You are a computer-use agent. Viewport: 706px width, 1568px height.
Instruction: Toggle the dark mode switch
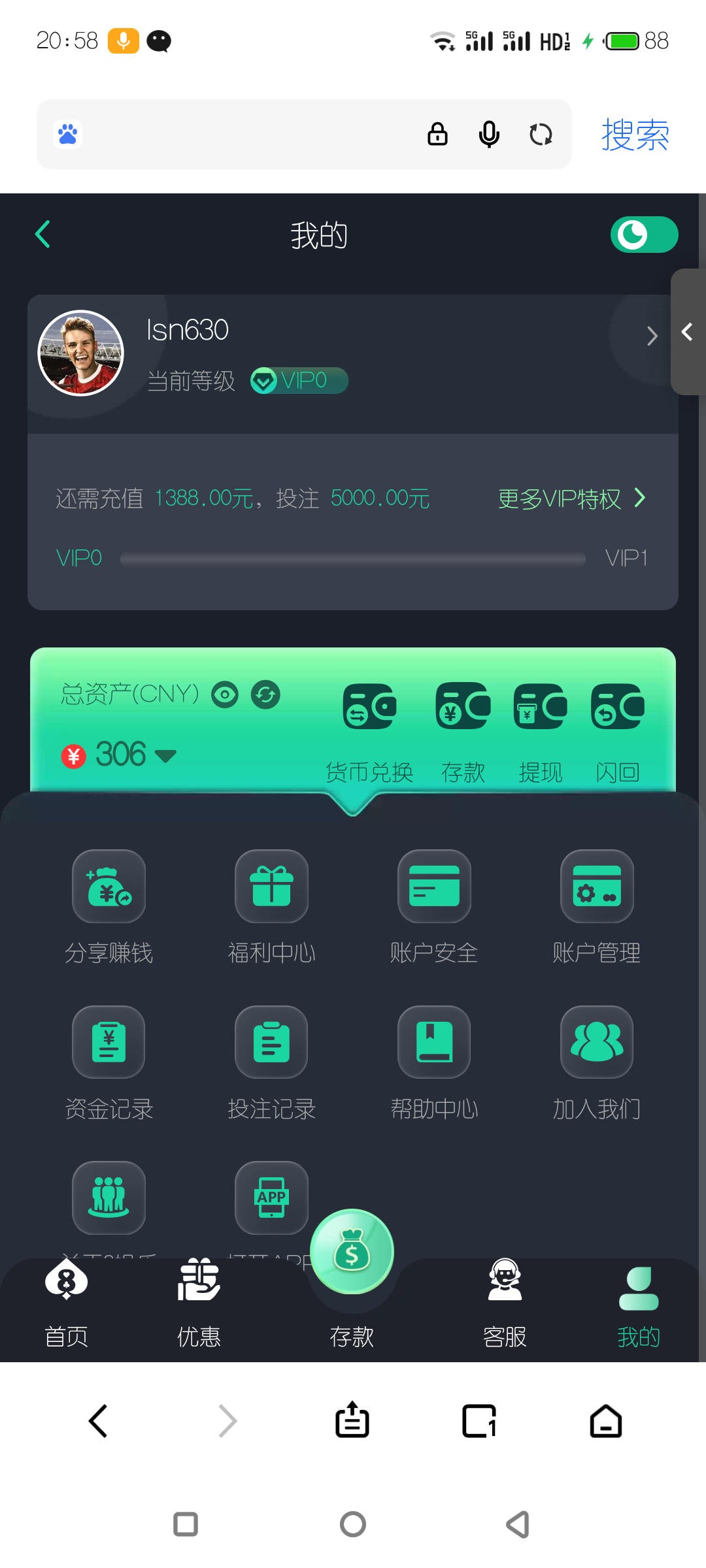[x=644, y=234]
